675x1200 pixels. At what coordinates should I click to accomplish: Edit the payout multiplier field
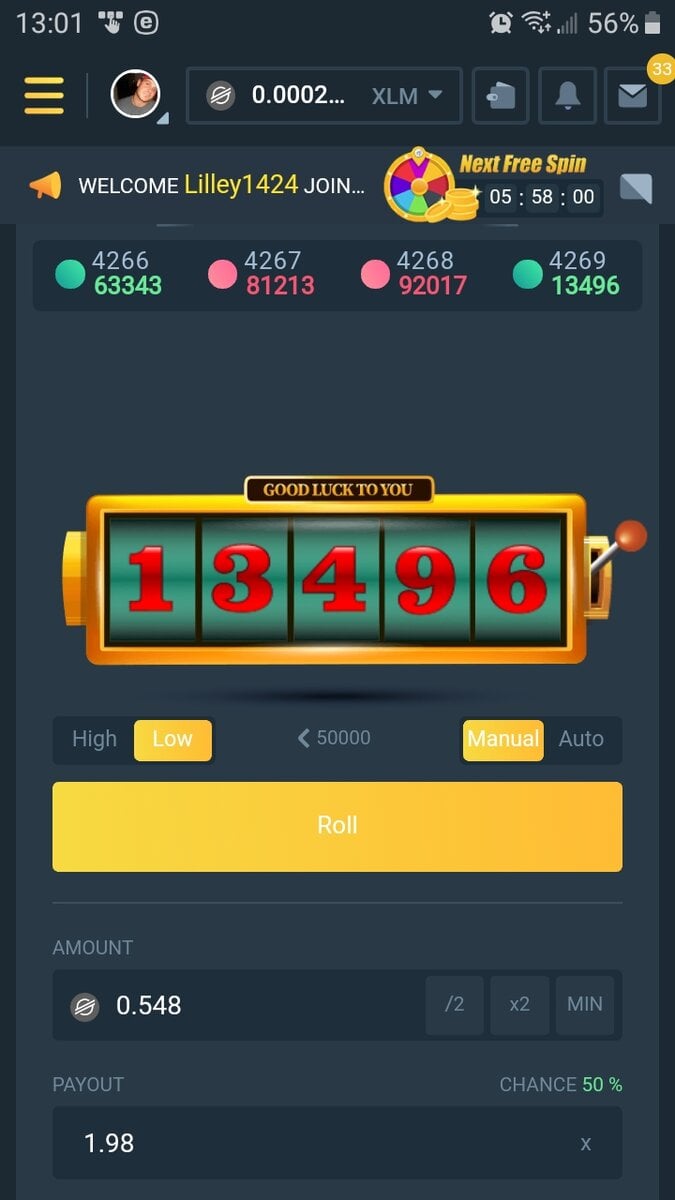click(x=300, y=1143)
